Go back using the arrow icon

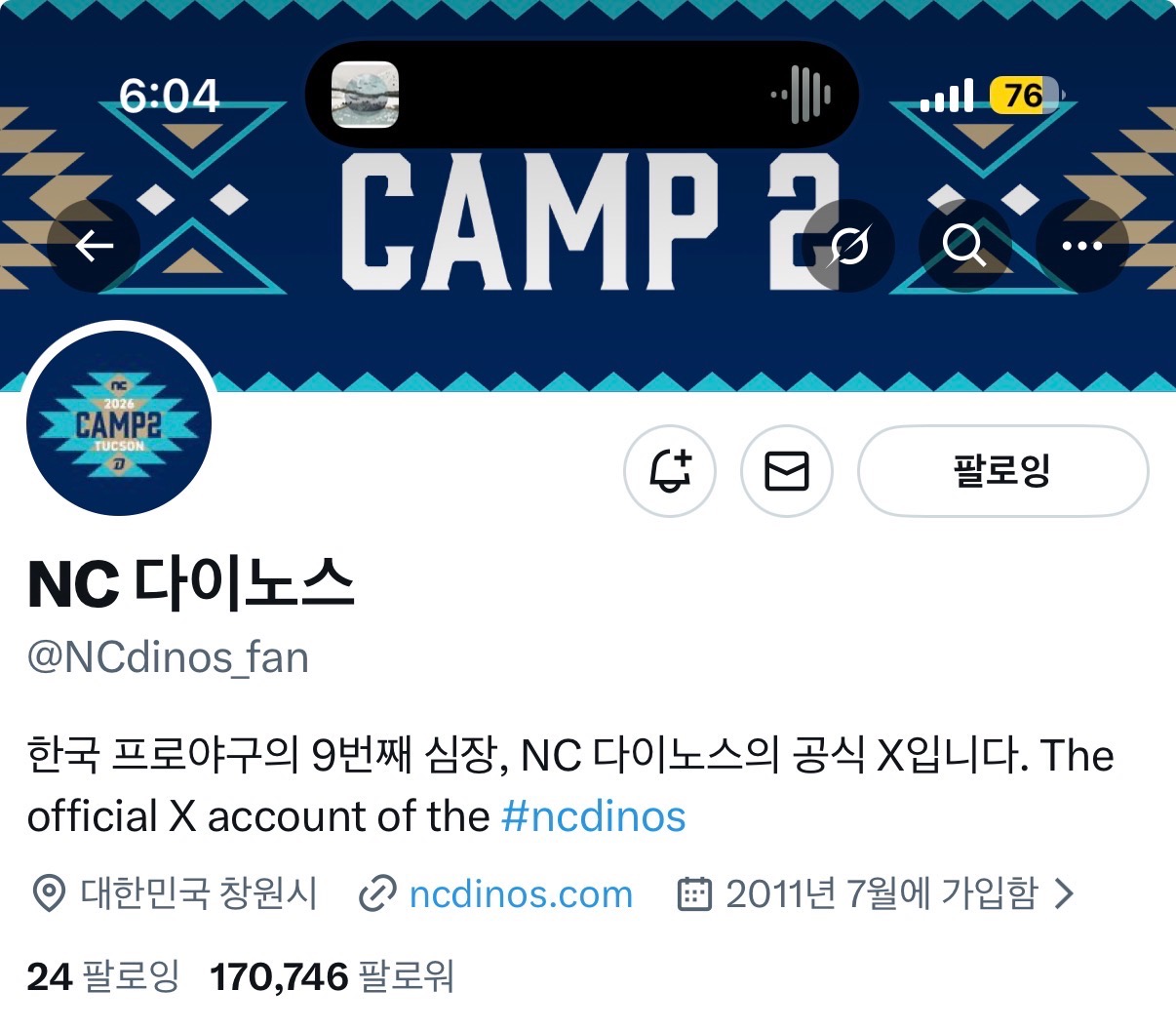(94, 246)
